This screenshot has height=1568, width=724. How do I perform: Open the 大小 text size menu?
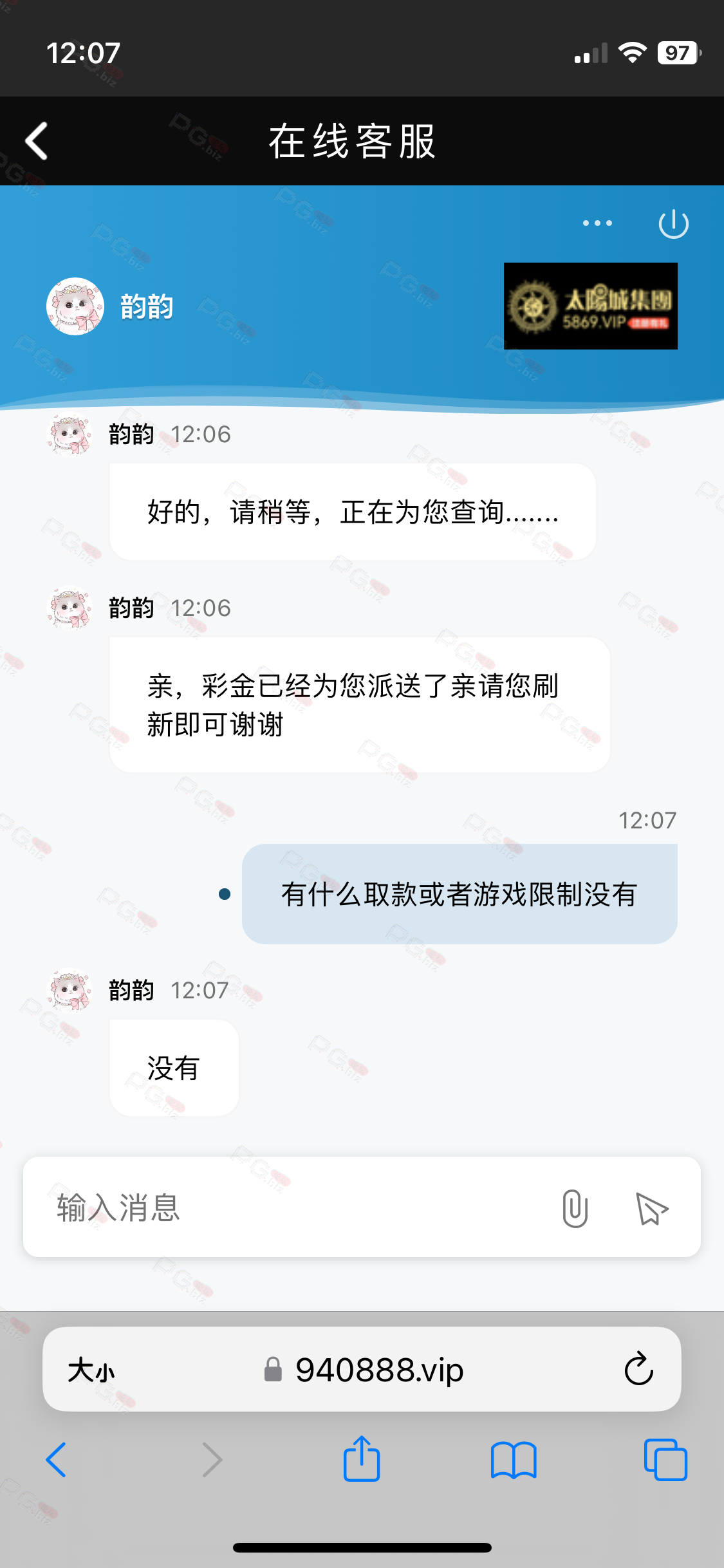(x=91, y=1370)
